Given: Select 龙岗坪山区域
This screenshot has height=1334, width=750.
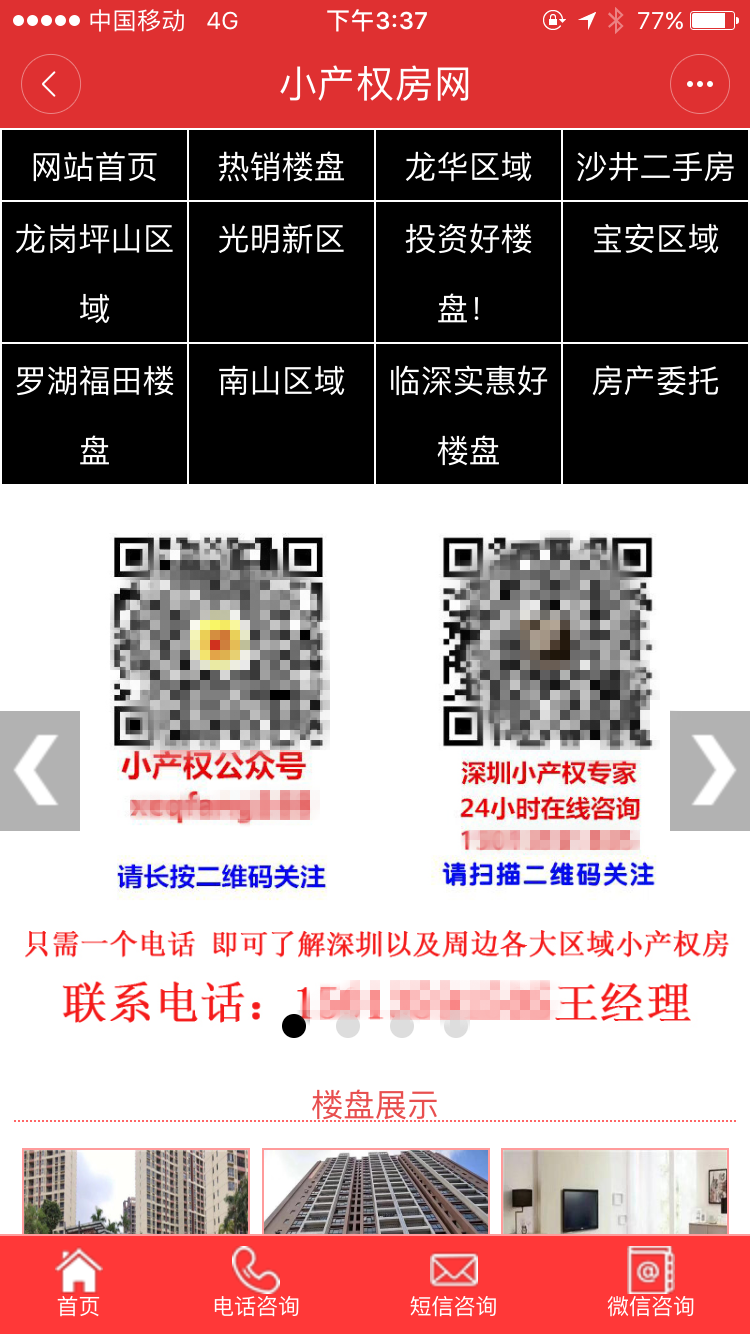Looking at the screenshot, I should 95,272.
